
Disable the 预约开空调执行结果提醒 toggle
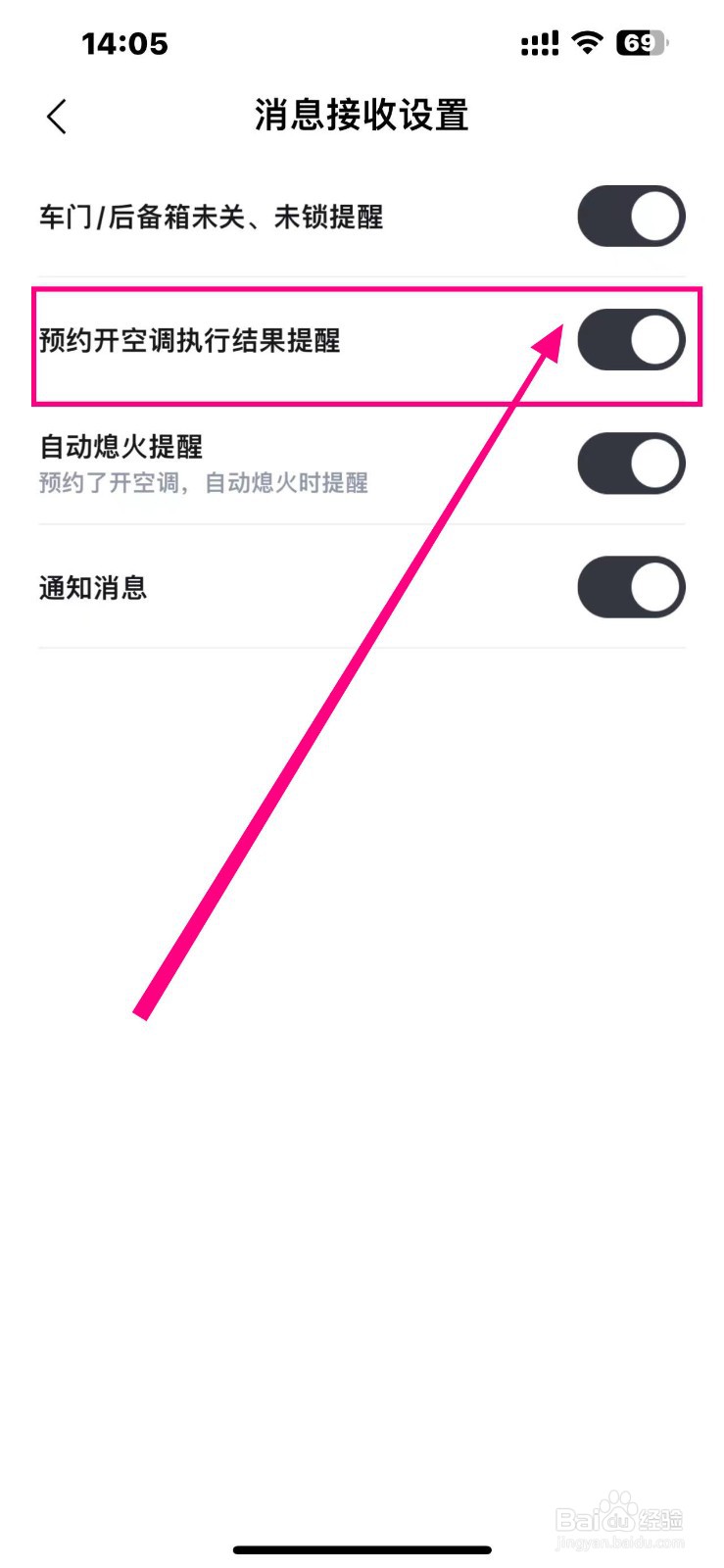tap(631, 339)
